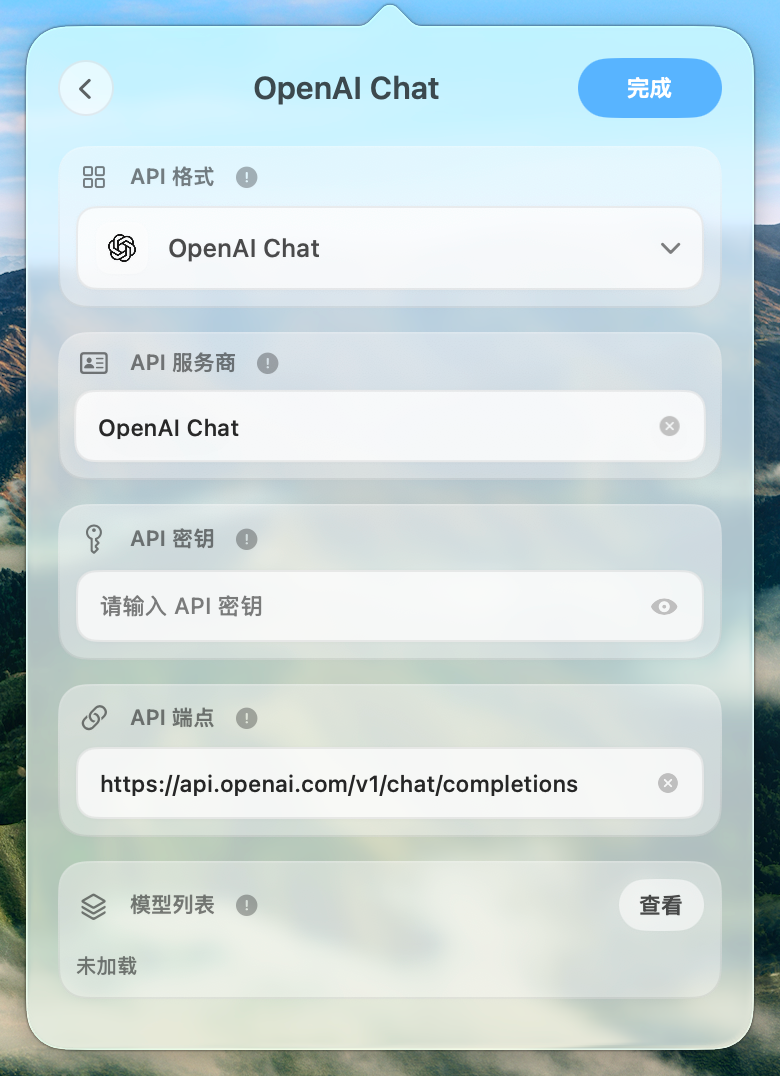Click into the API 密钥 input field
Viewport: 780px width, 1076px height.
[350, 606]
